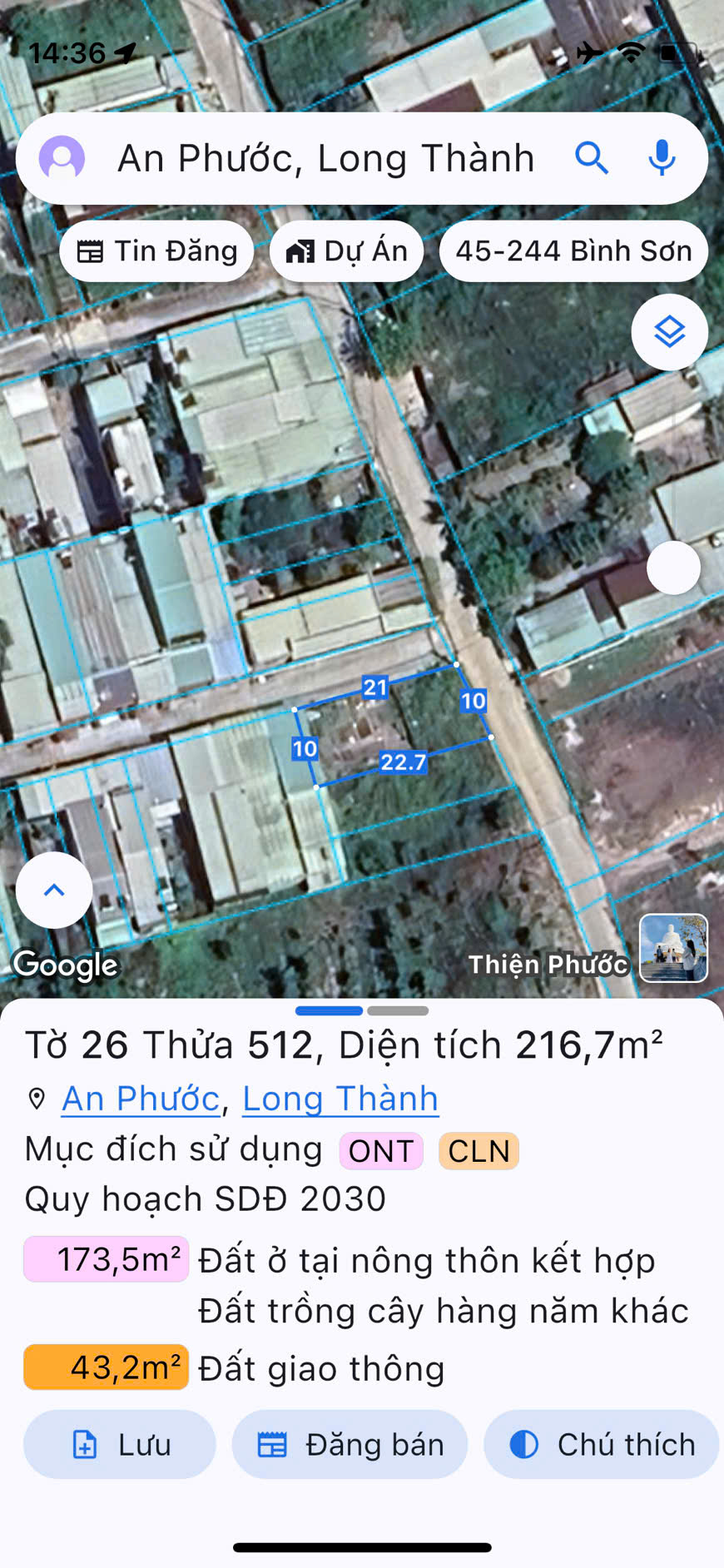Screen dimensions: 724x1568
Task: Select the 45-244 Bình Sơn chip
Action: 573,251
